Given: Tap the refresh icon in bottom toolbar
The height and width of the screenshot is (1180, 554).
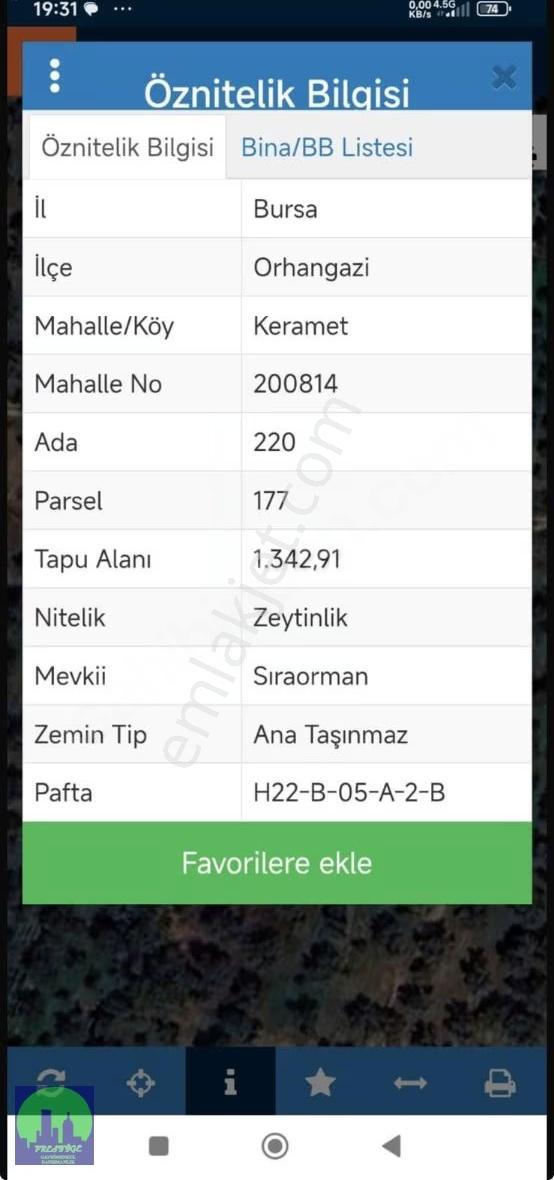Looking at the screenshot, I should coord(50,1083).
